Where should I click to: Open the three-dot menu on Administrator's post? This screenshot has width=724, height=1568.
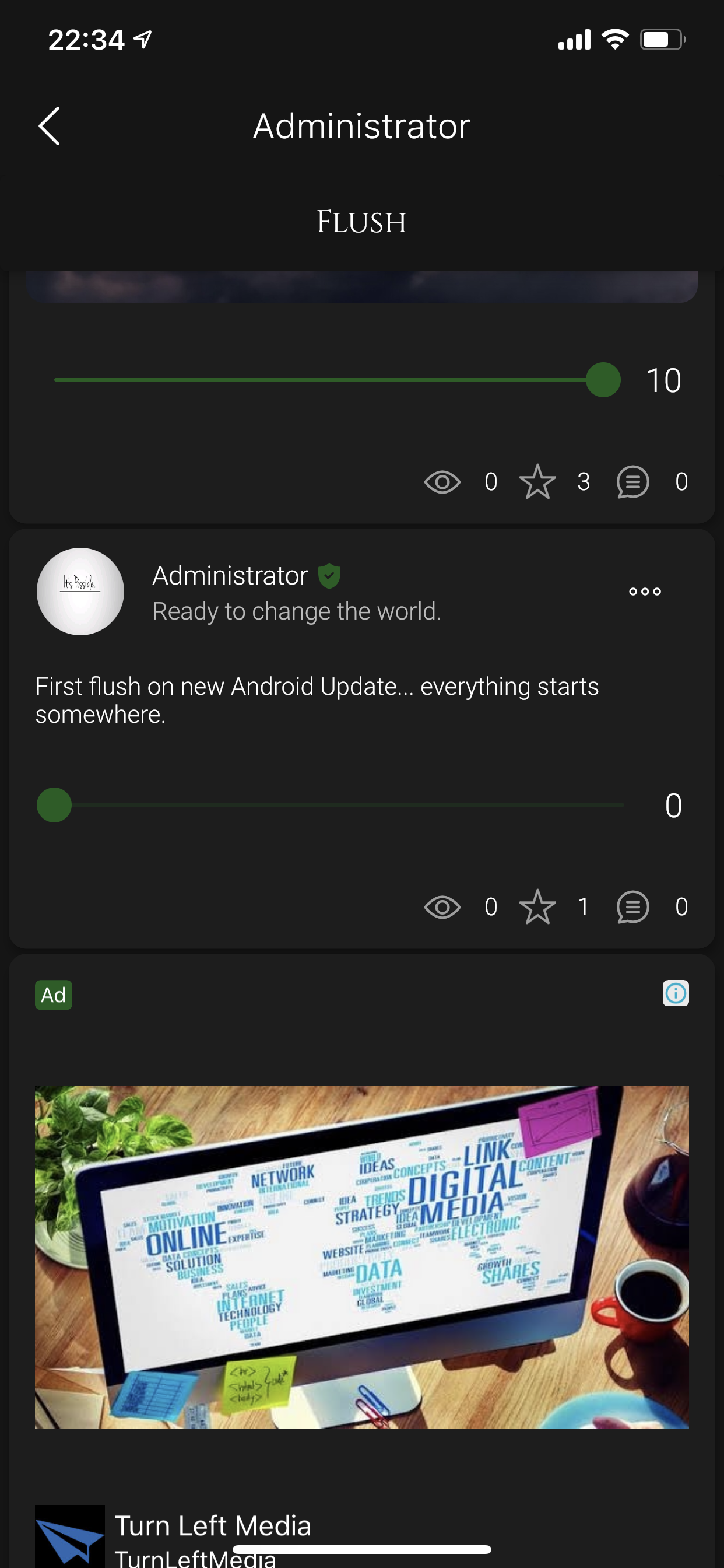[645, 591]
